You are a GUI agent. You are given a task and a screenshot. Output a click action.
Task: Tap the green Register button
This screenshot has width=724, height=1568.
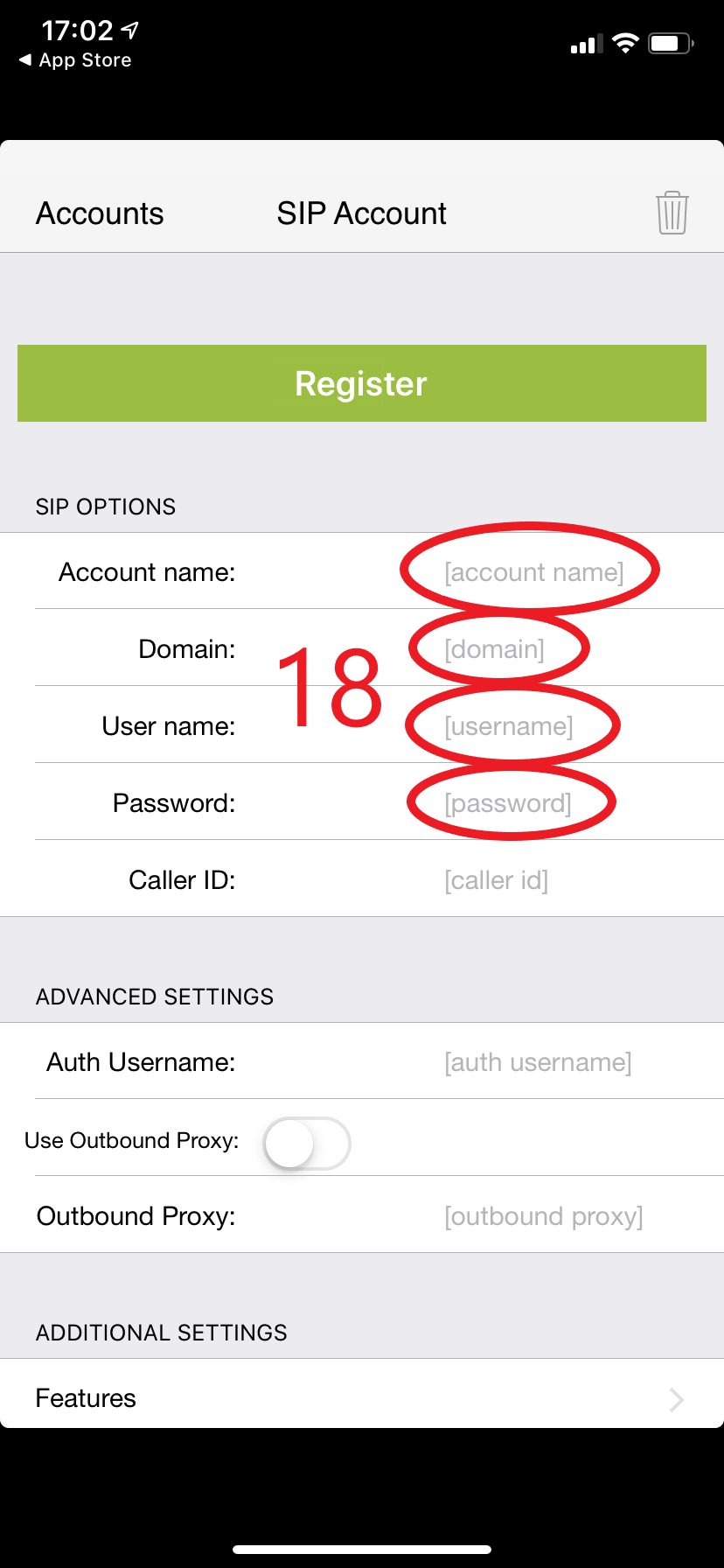click(x=362, y=383)
